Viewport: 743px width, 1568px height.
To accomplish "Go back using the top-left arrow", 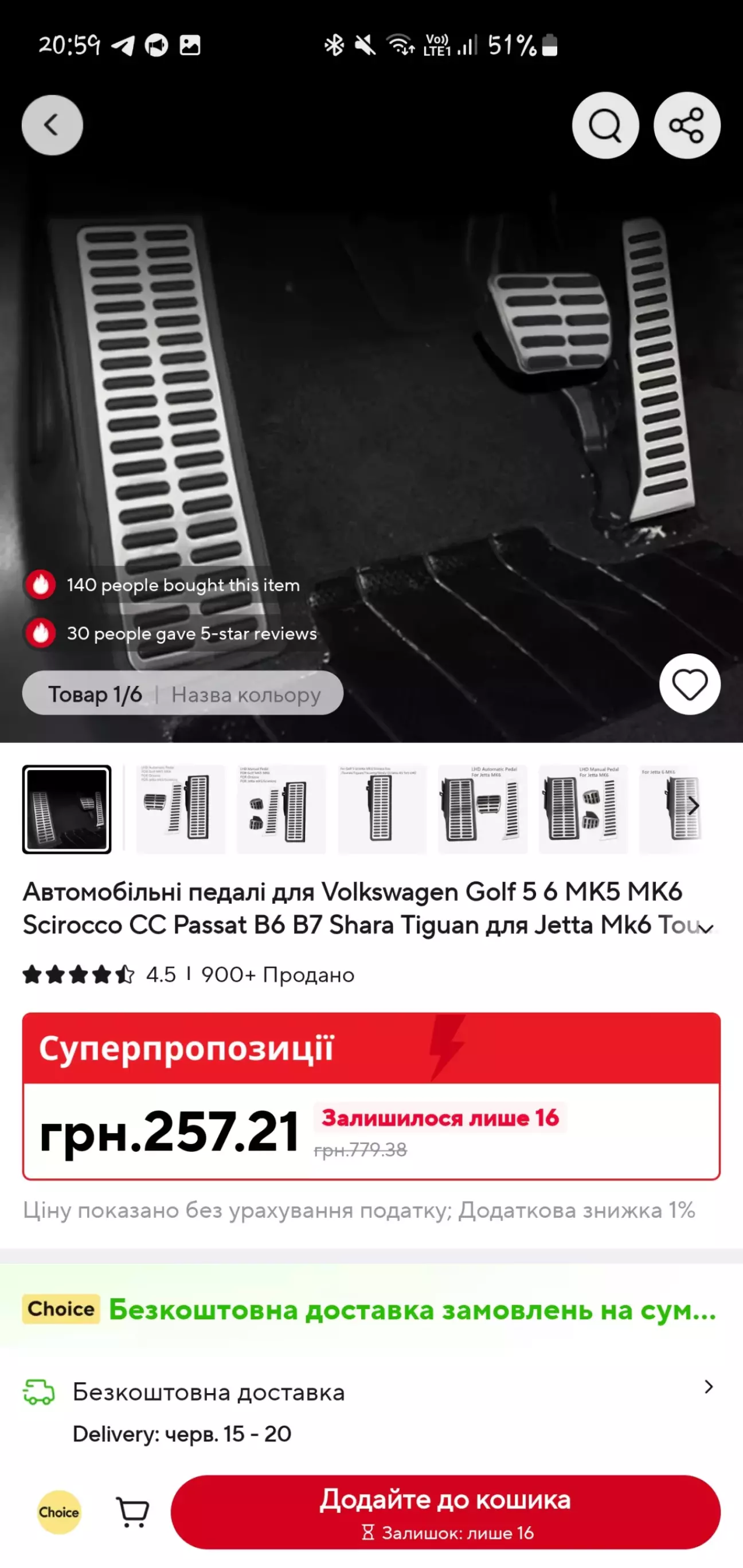I will click(x=52, y=126).
